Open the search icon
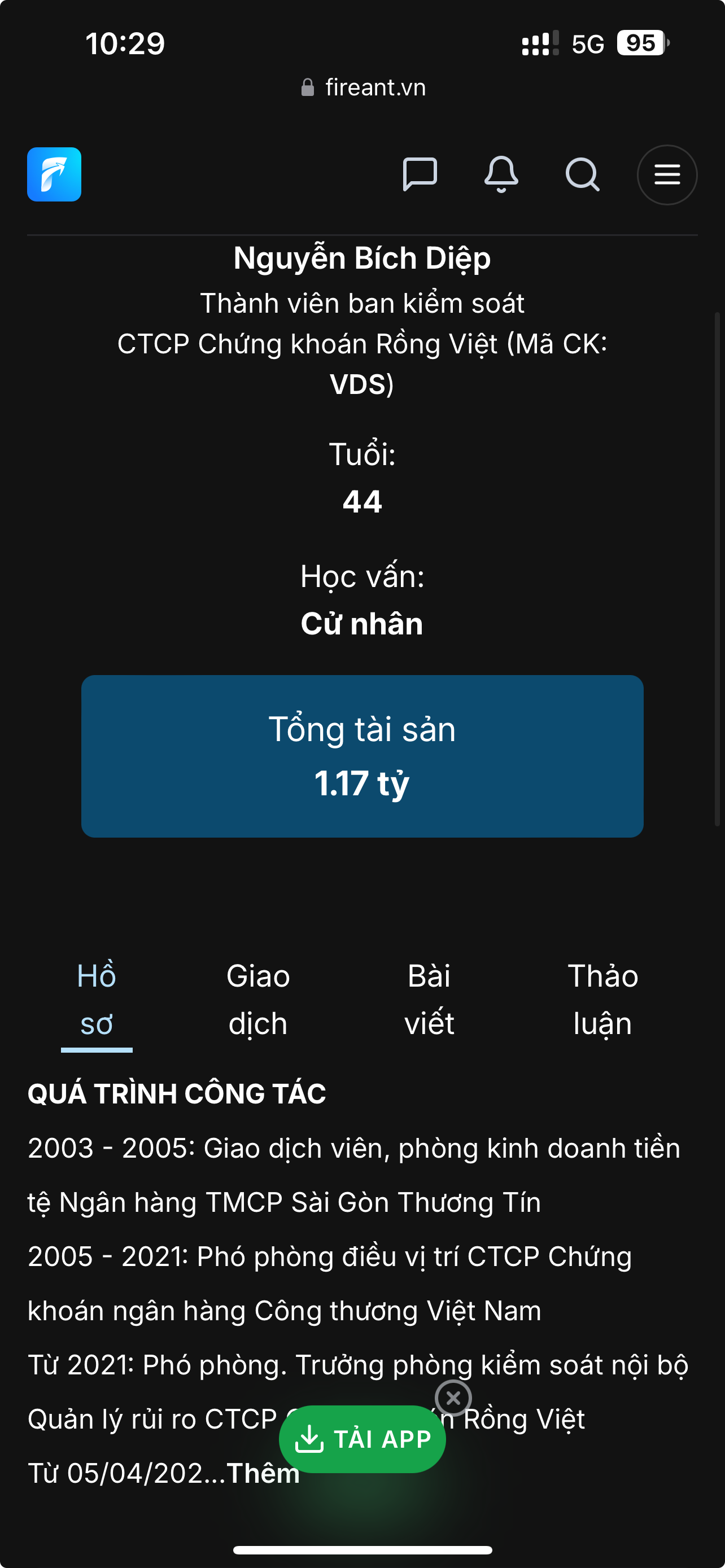This screenshot has height=1568, width=725. click(582, 175)
